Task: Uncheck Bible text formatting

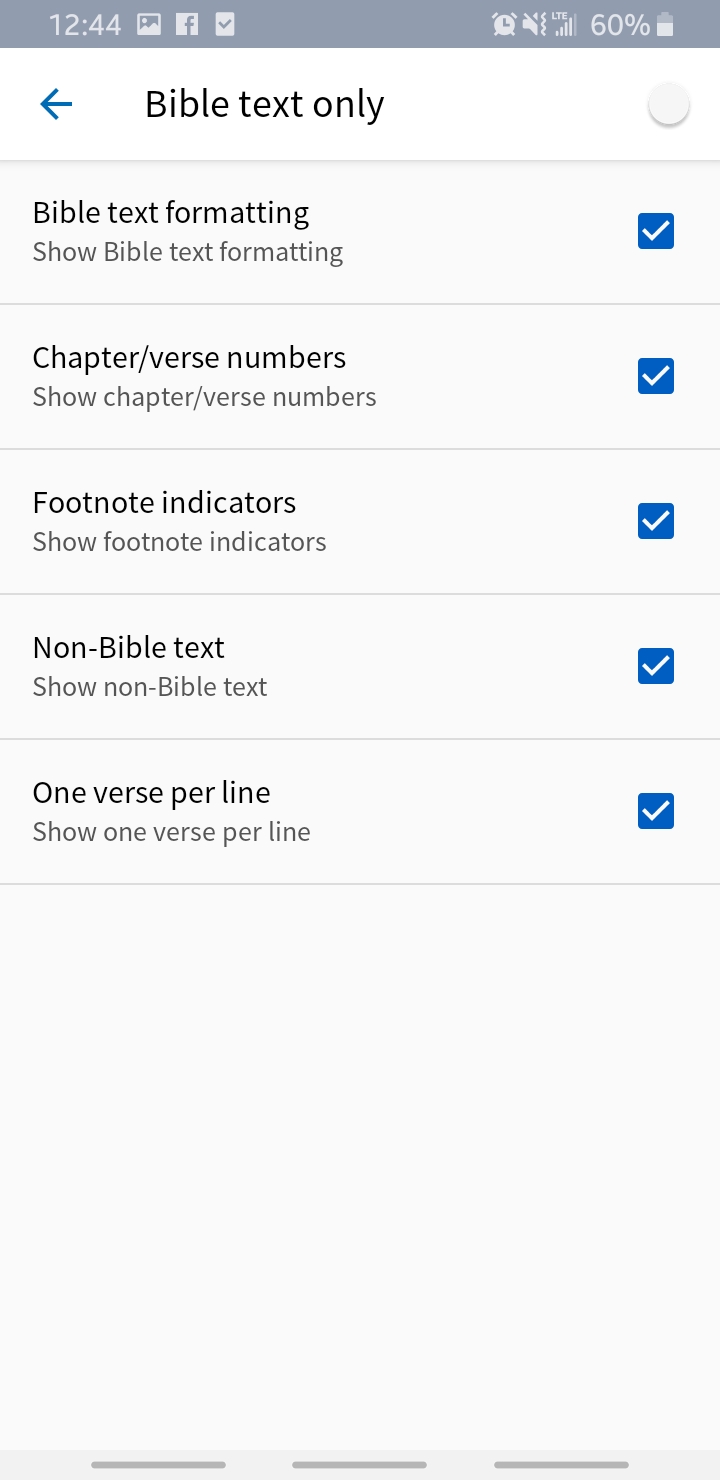Action: (656, 231)
